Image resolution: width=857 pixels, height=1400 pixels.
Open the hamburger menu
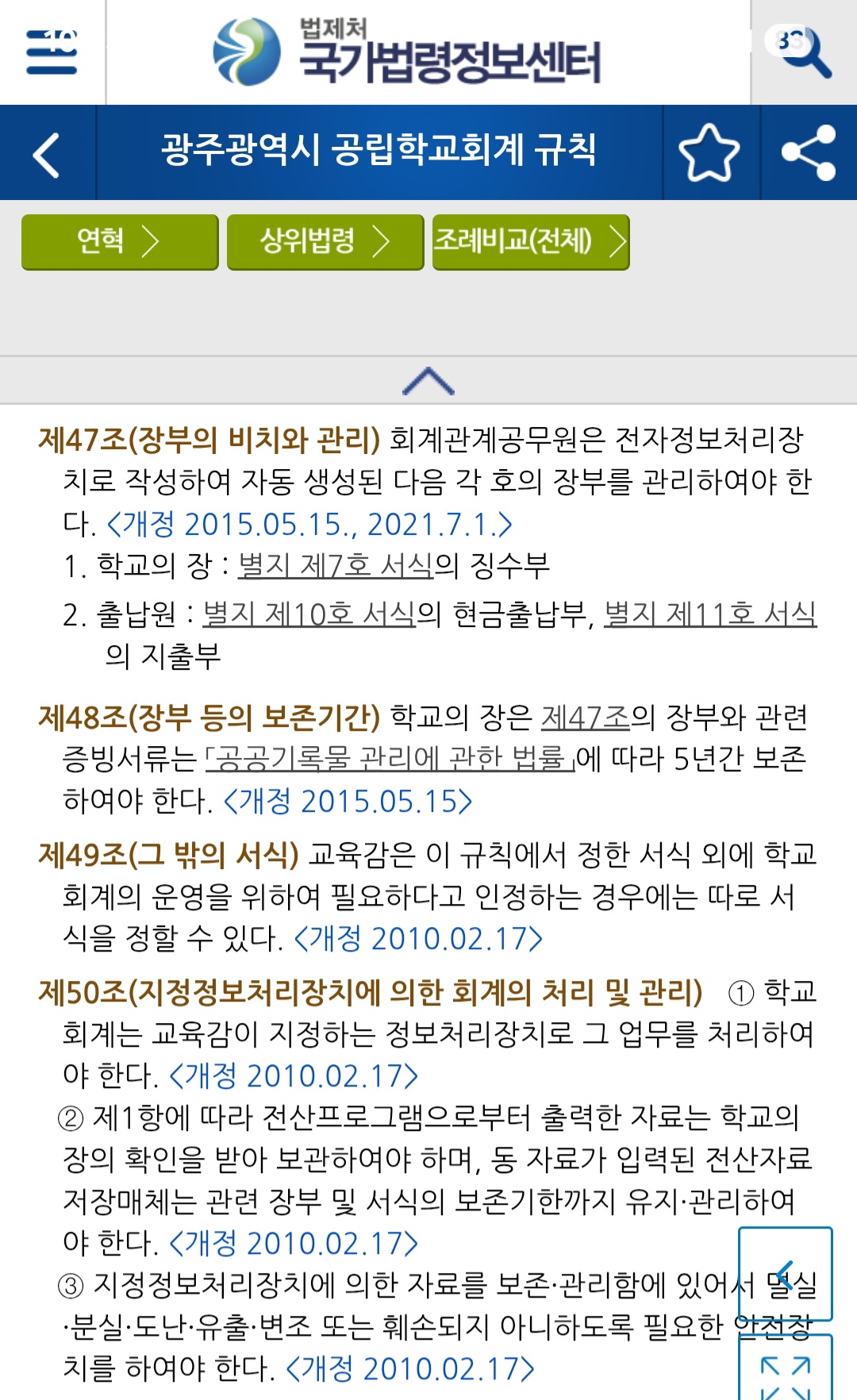[x=52, y=52]
